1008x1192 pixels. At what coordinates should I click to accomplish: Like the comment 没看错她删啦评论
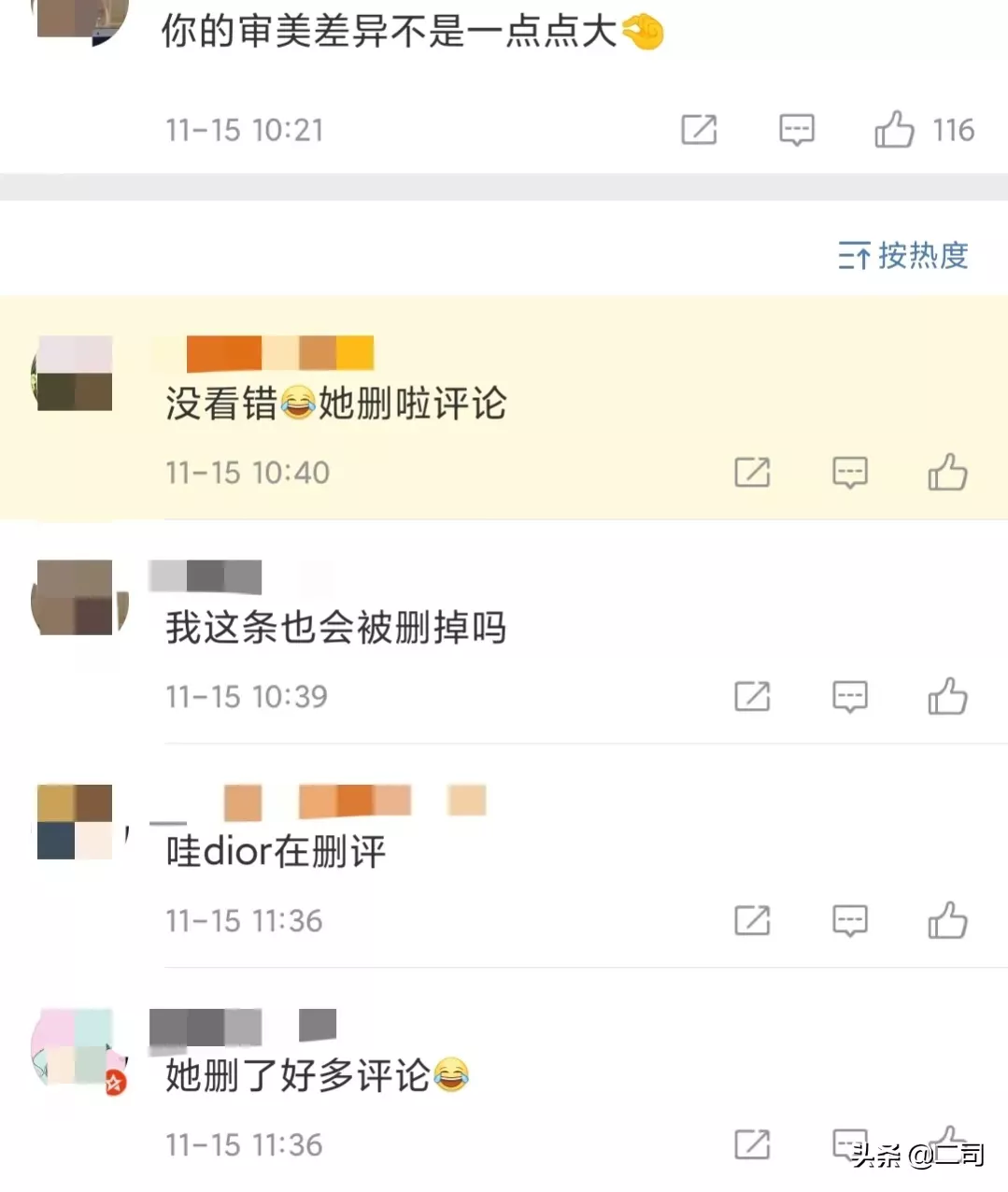947,473
